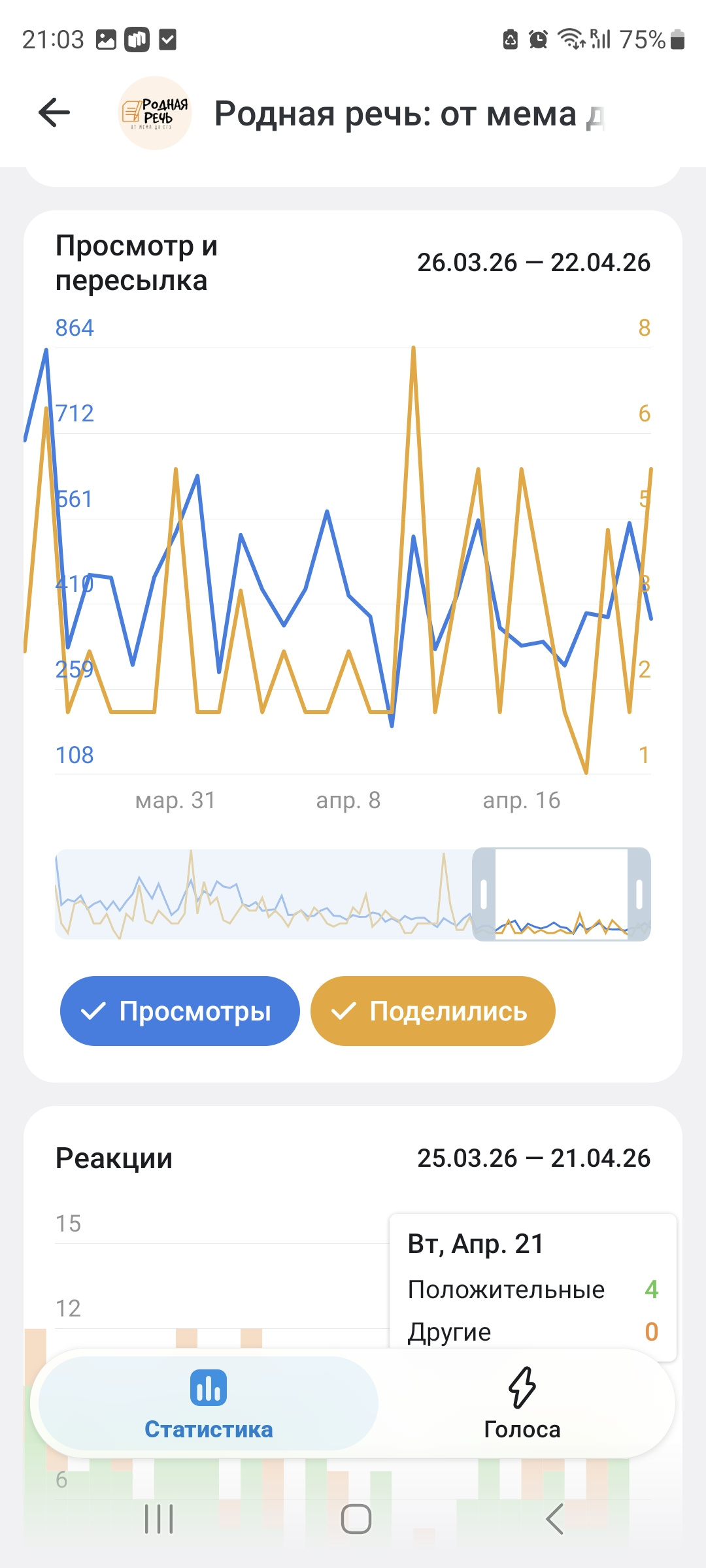Screen dimensions: 706x1568
Task: Switch to the Статистика tab
Action: (209, 1403)
